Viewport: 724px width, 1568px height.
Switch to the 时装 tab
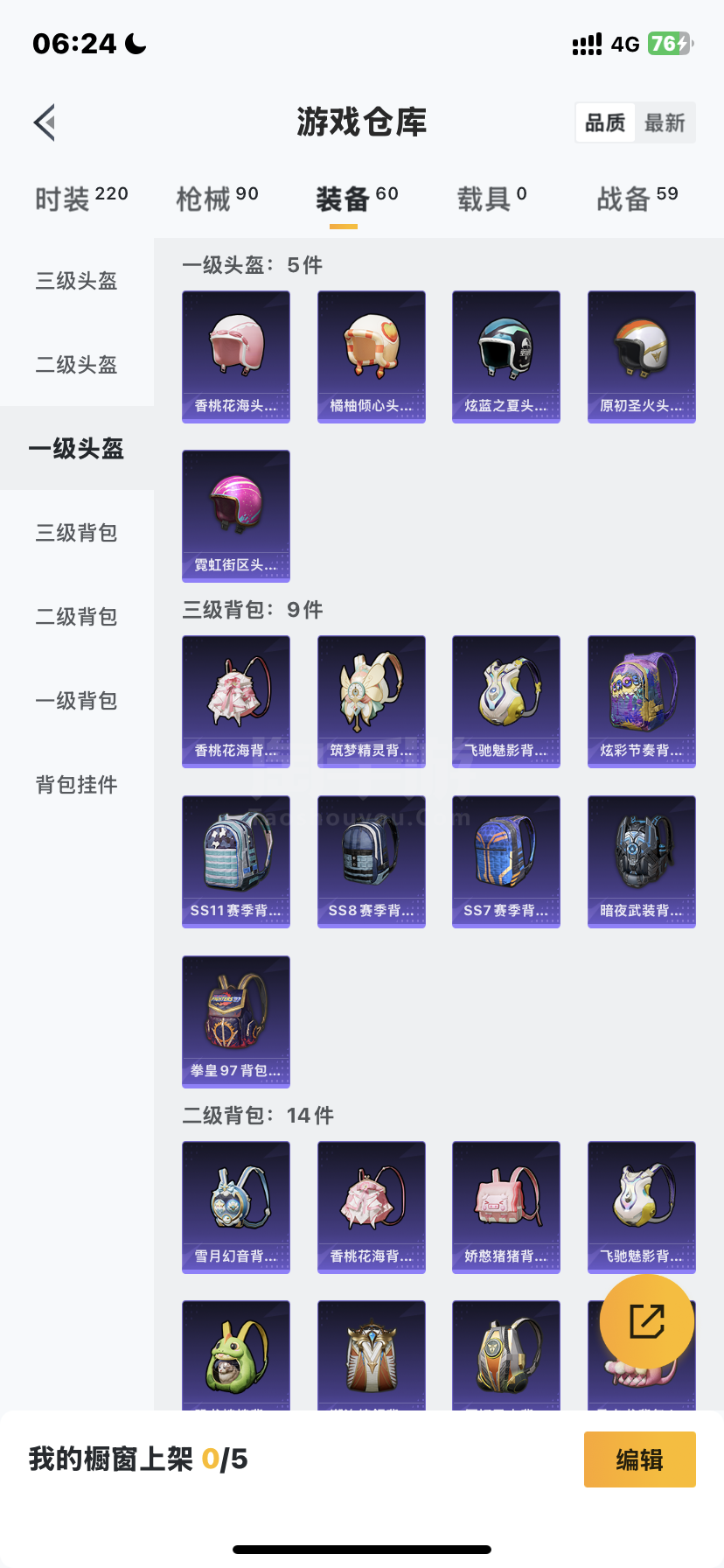(81, 199)
